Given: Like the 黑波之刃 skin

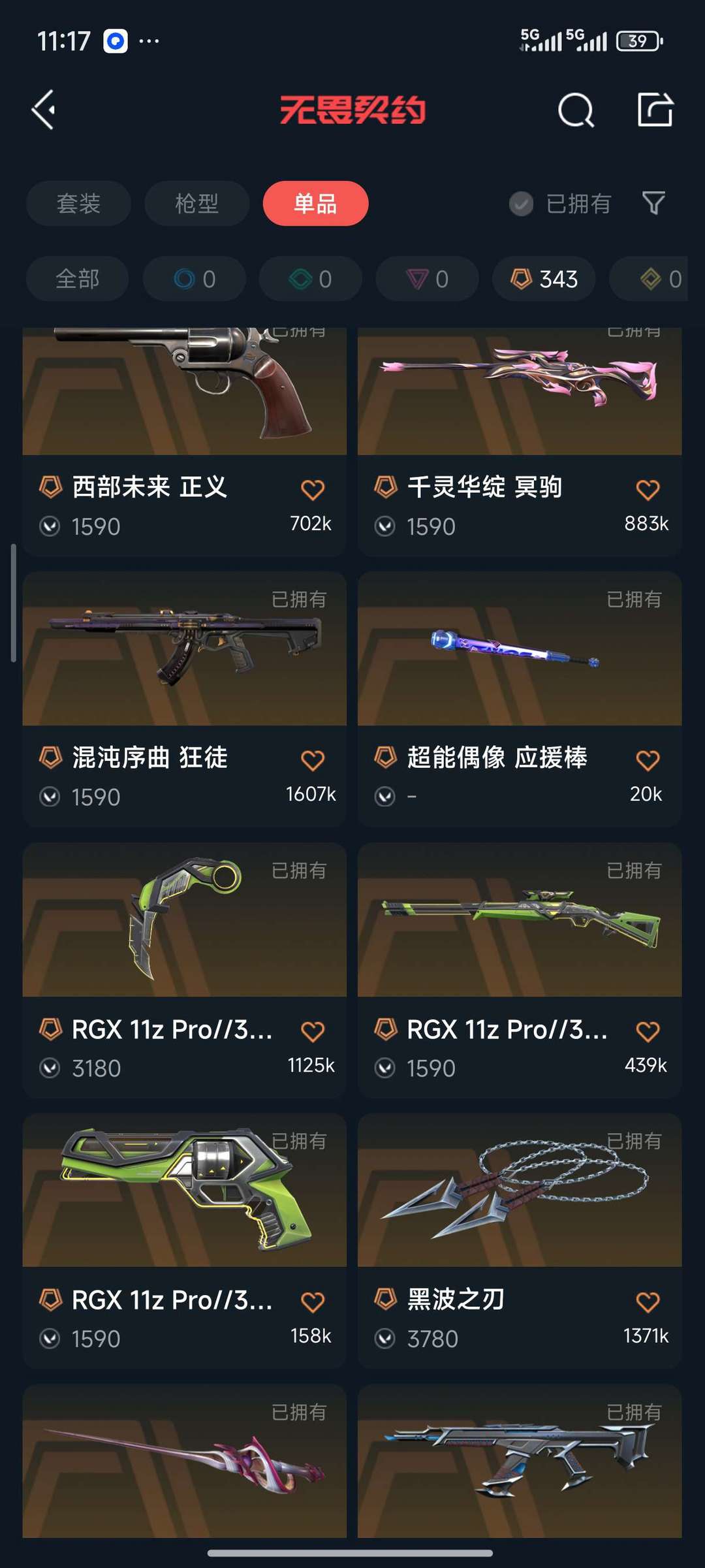Looking at the screenshot, I should click(648, 1302).
